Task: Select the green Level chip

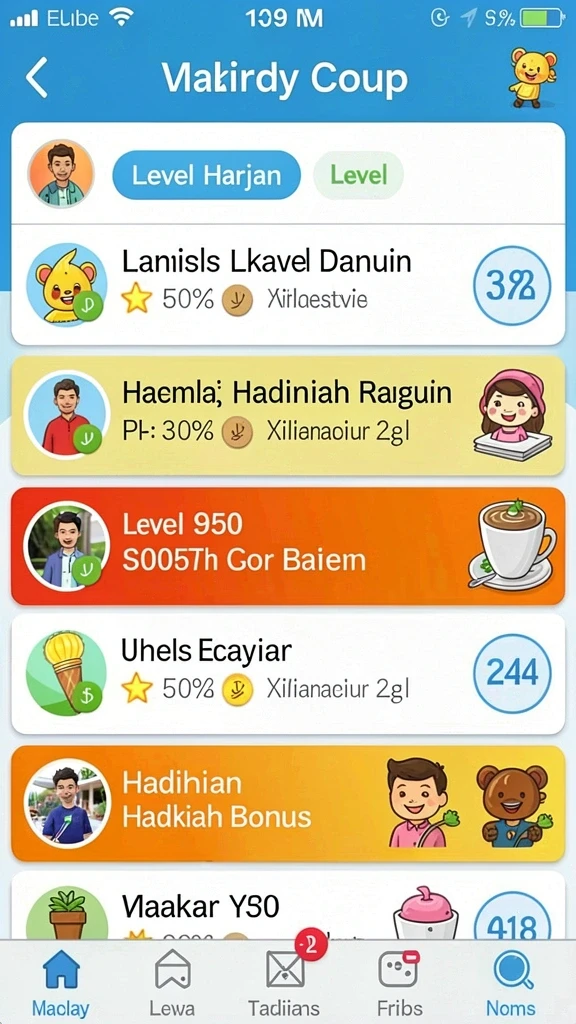Action: (359, 175)
